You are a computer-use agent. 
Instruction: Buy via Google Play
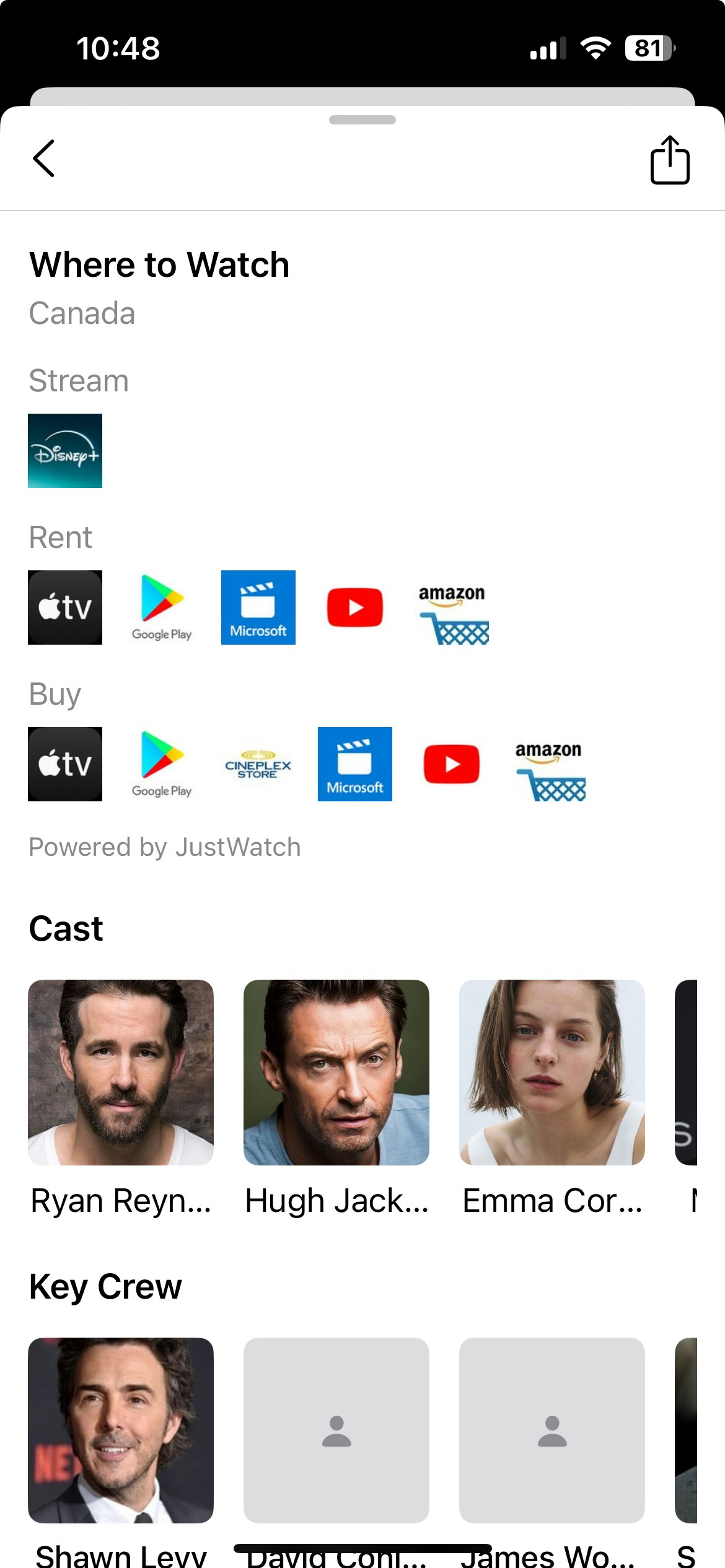point(162,764)
